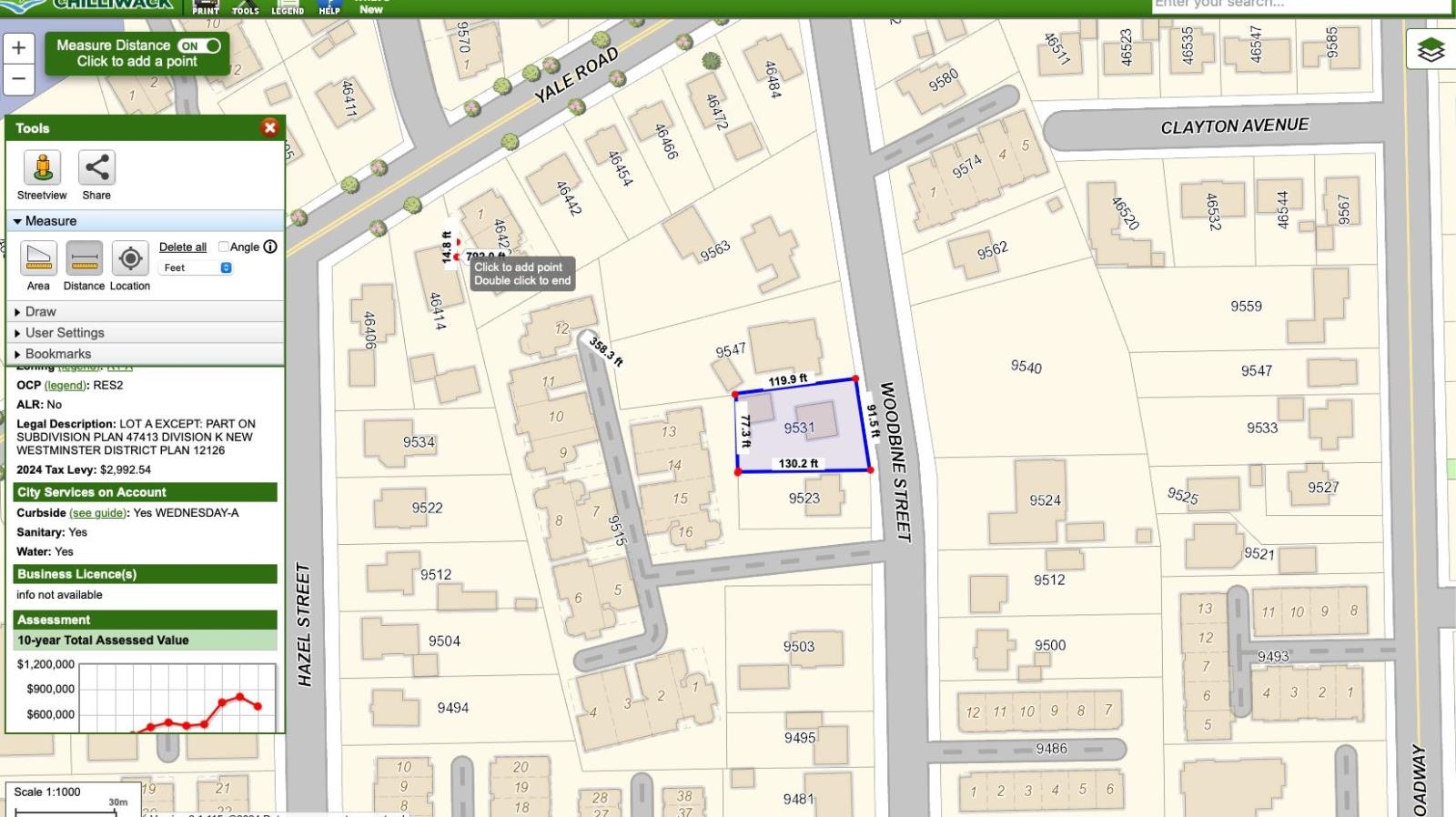Screen dimensions: 1456x817
Task: Zoom out of the map
Action: click(x=18, y=79)
